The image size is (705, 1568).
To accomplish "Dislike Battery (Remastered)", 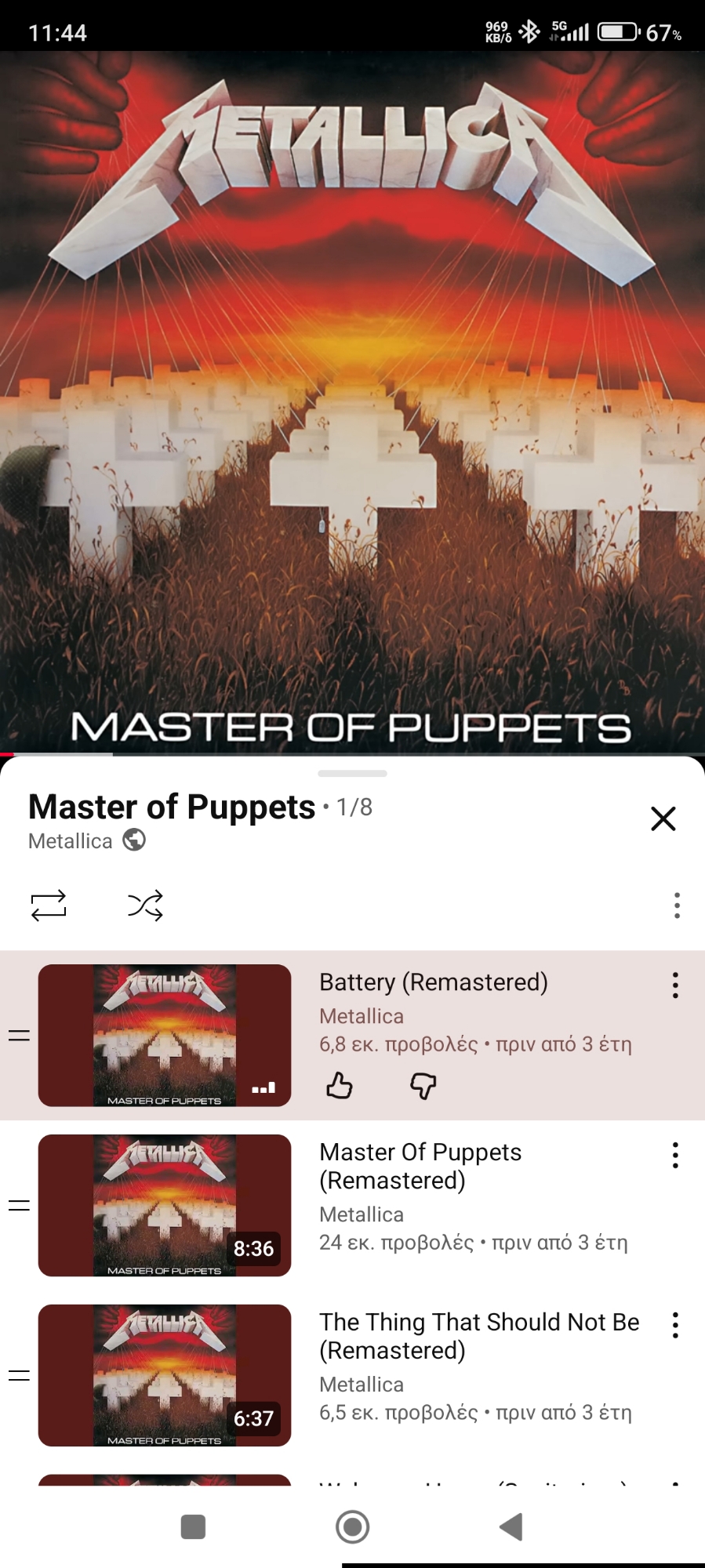I will (423, 1086).
